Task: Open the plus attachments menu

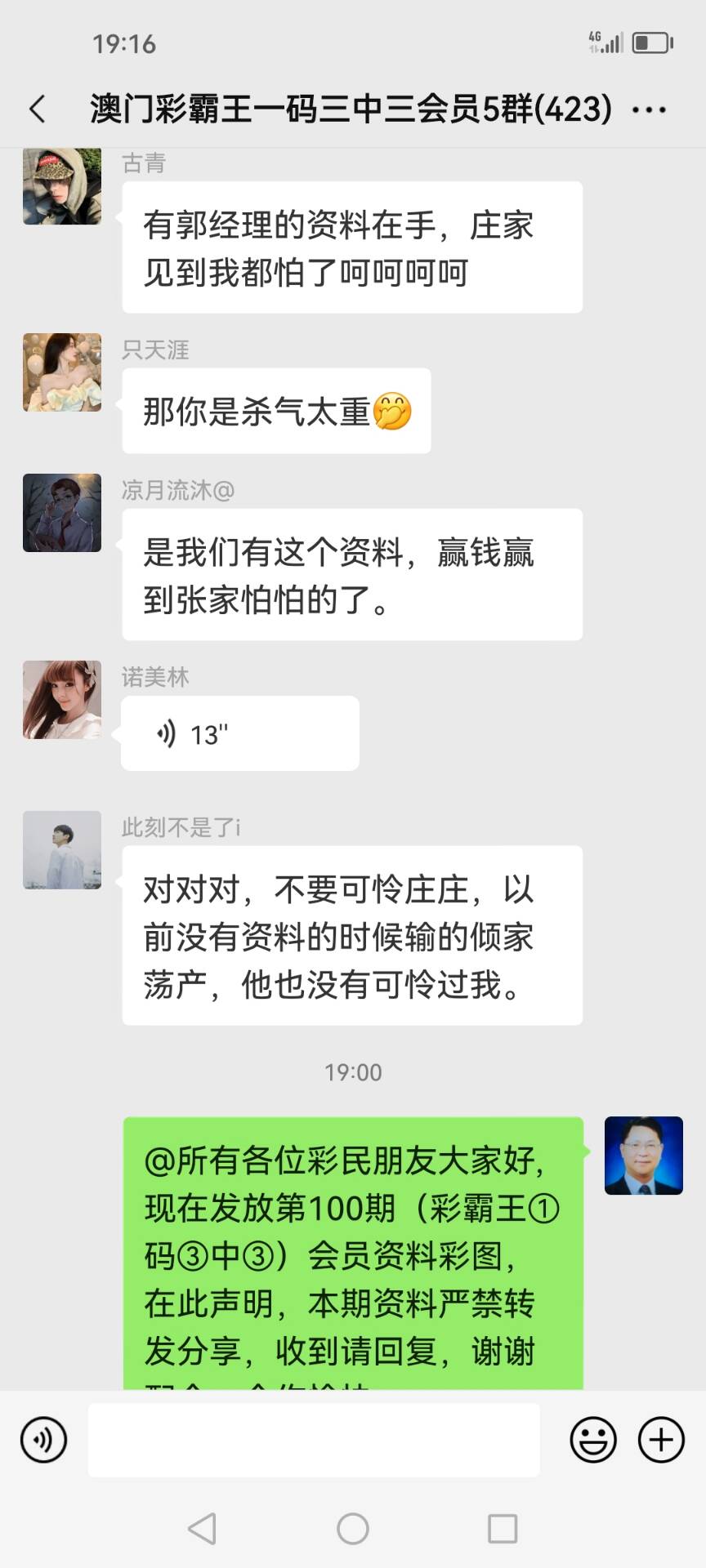Action: tap(660, 1440)
